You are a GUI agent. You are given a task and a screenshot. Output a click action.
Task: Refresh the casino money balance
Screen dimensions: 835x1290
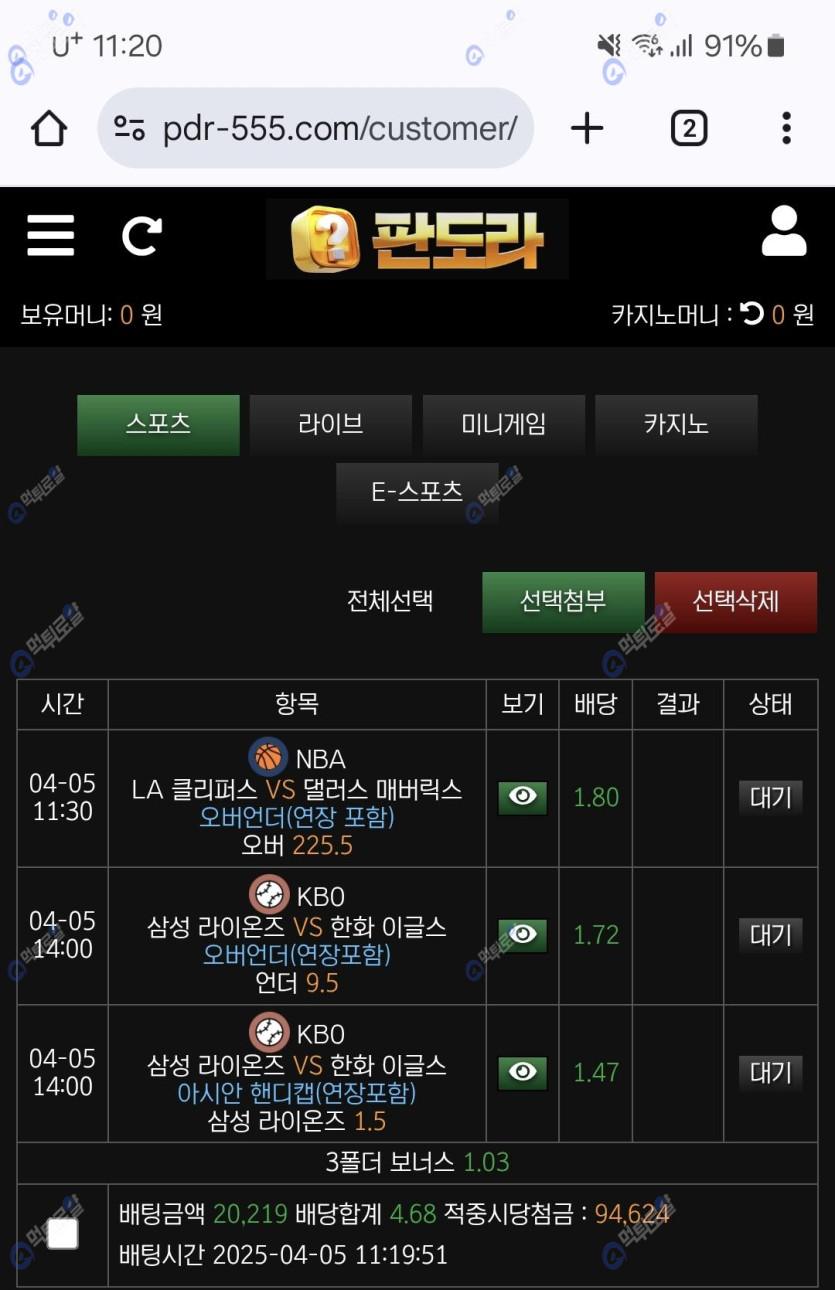coord(752,315)
